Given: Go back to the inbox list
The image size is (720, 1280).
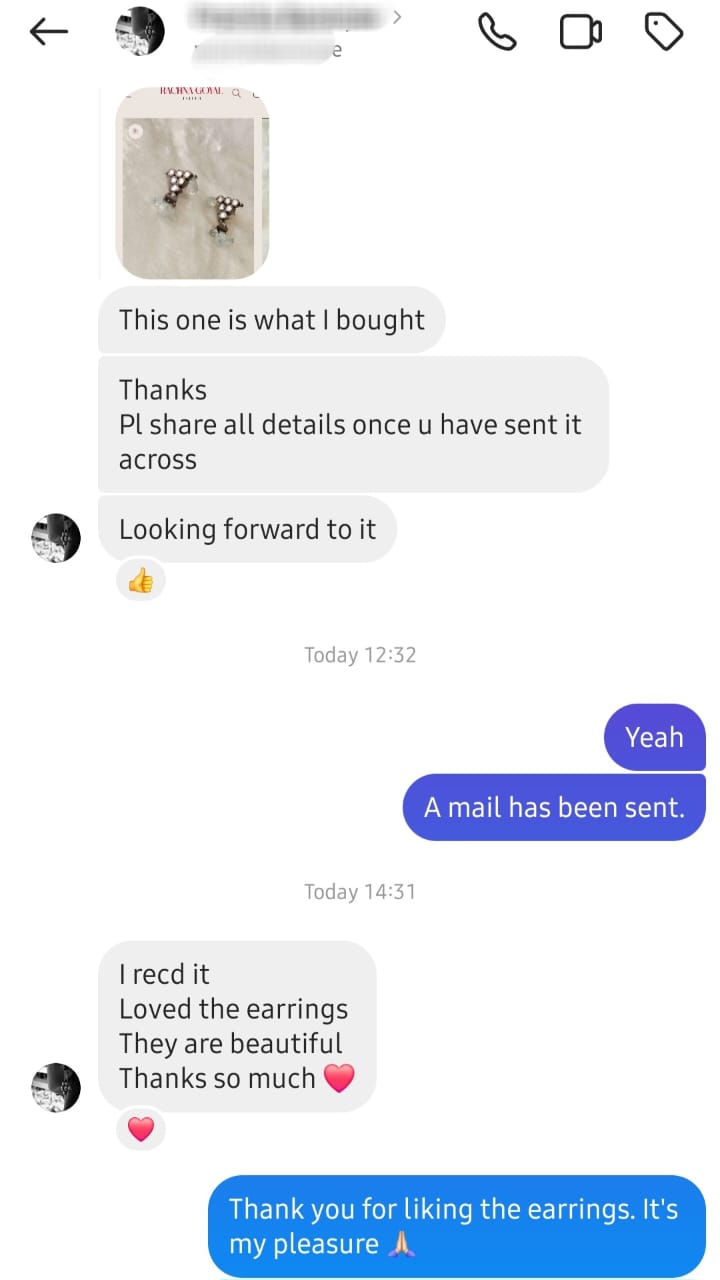Looking at the screenshot, I should pos(48,33).
